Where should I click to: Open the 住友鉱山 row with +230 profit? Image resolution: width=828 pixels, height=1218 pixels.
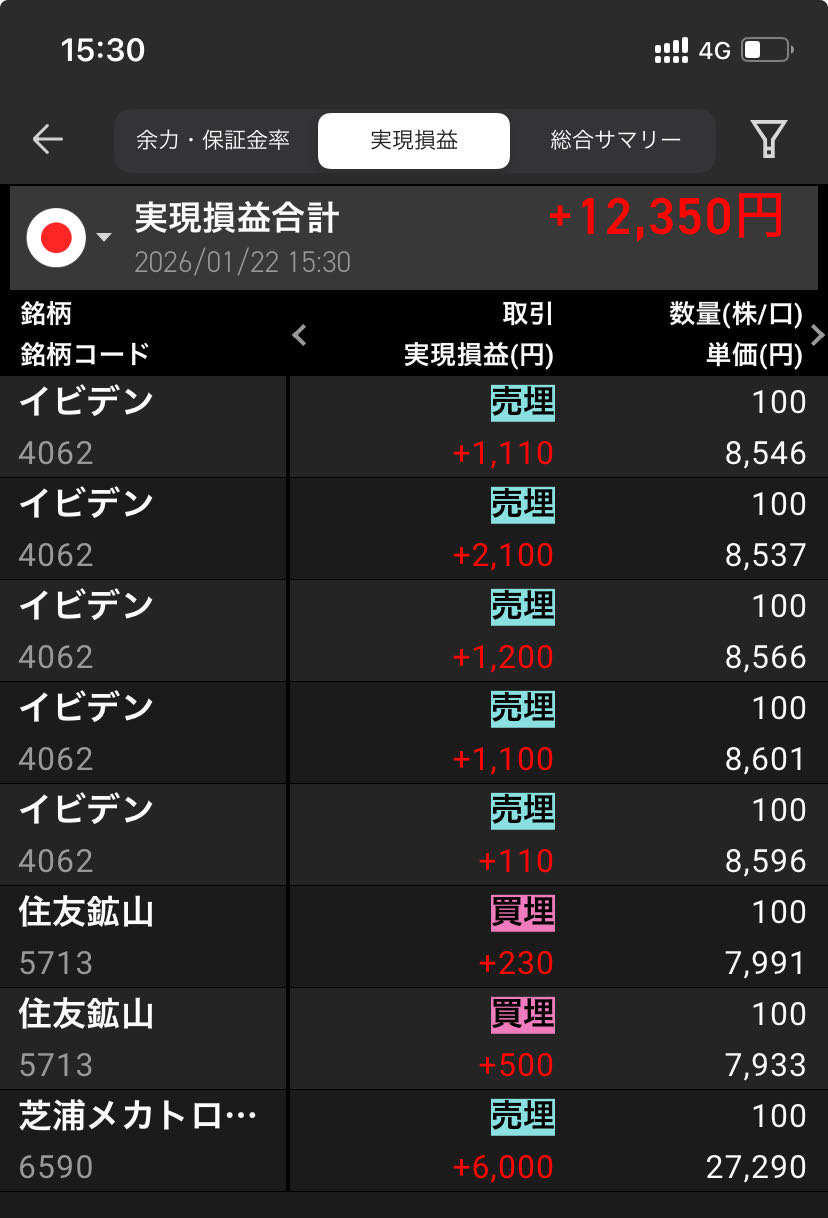(414, 937)
